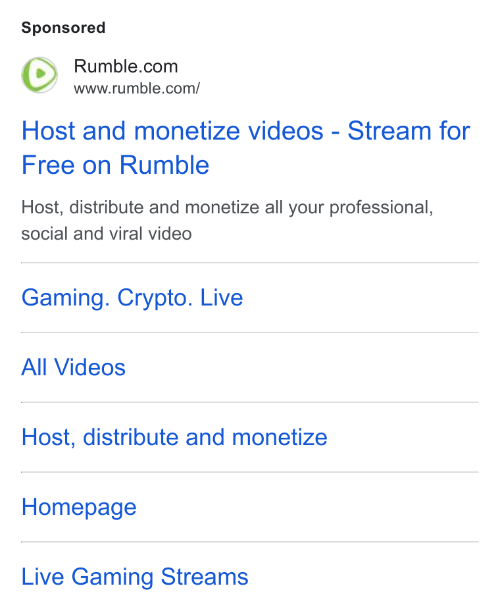500x611 pixels.
Task: Open Live Gaming Streams
Action: [x=134, y=577]
